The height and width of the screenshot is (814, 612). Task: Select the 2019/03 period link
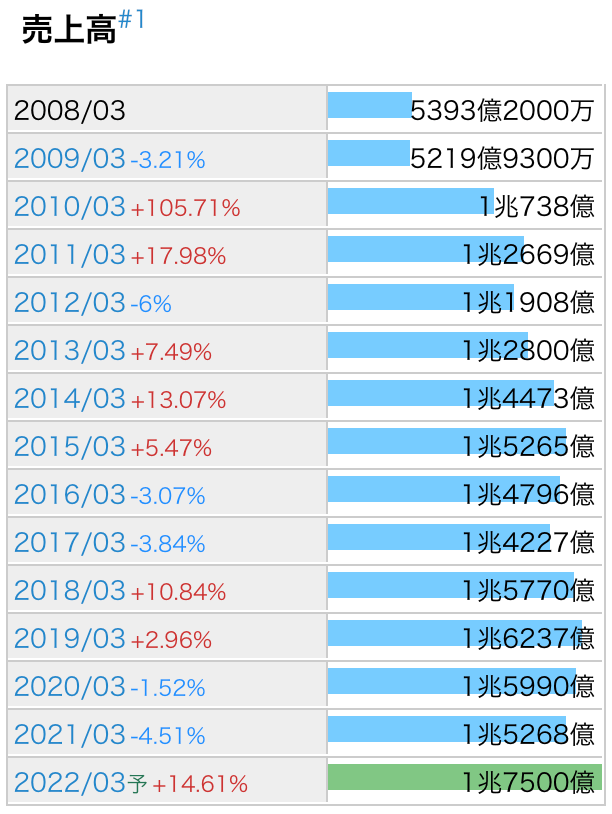tap(69, 639)
